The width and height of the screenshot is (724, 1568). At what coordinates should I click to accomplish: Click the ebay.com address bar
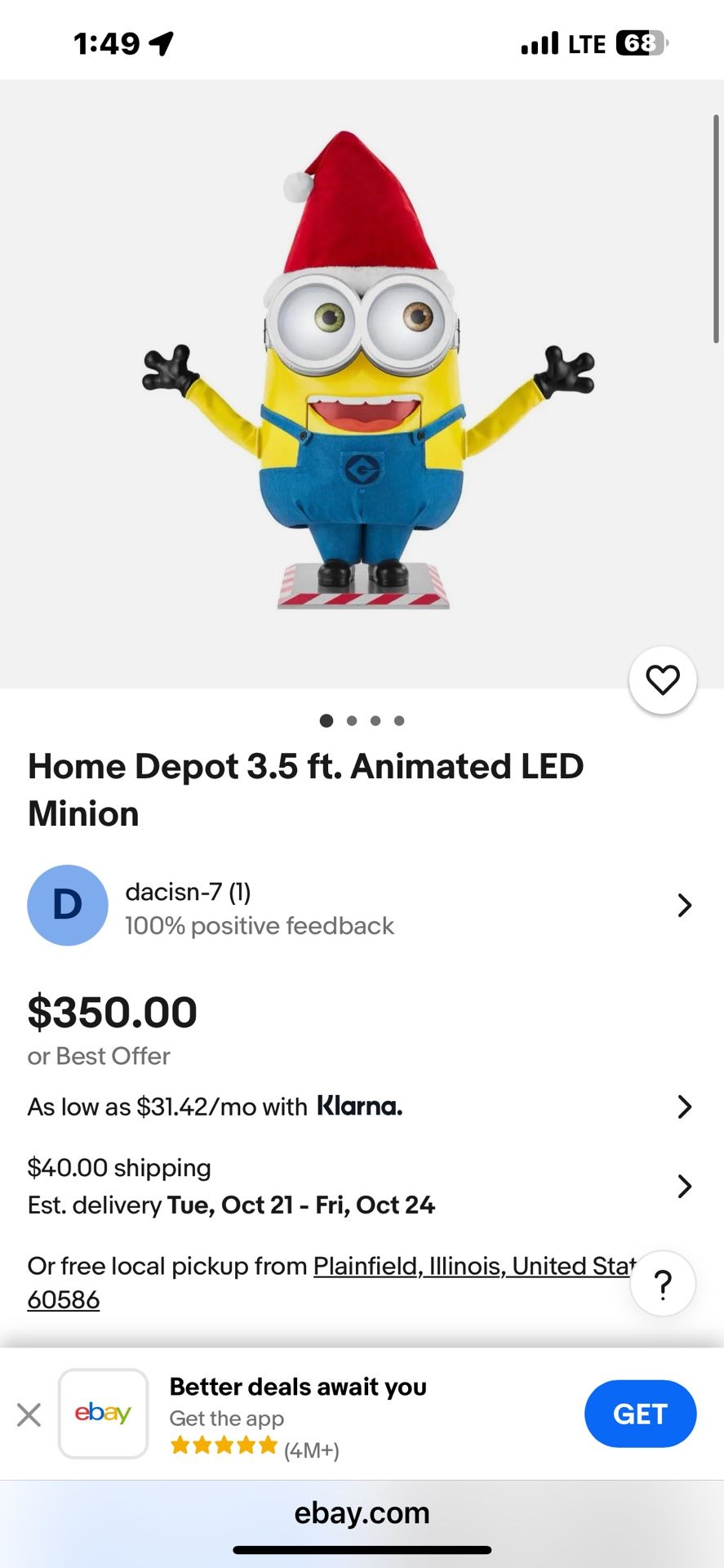(x=362, y=1512)
